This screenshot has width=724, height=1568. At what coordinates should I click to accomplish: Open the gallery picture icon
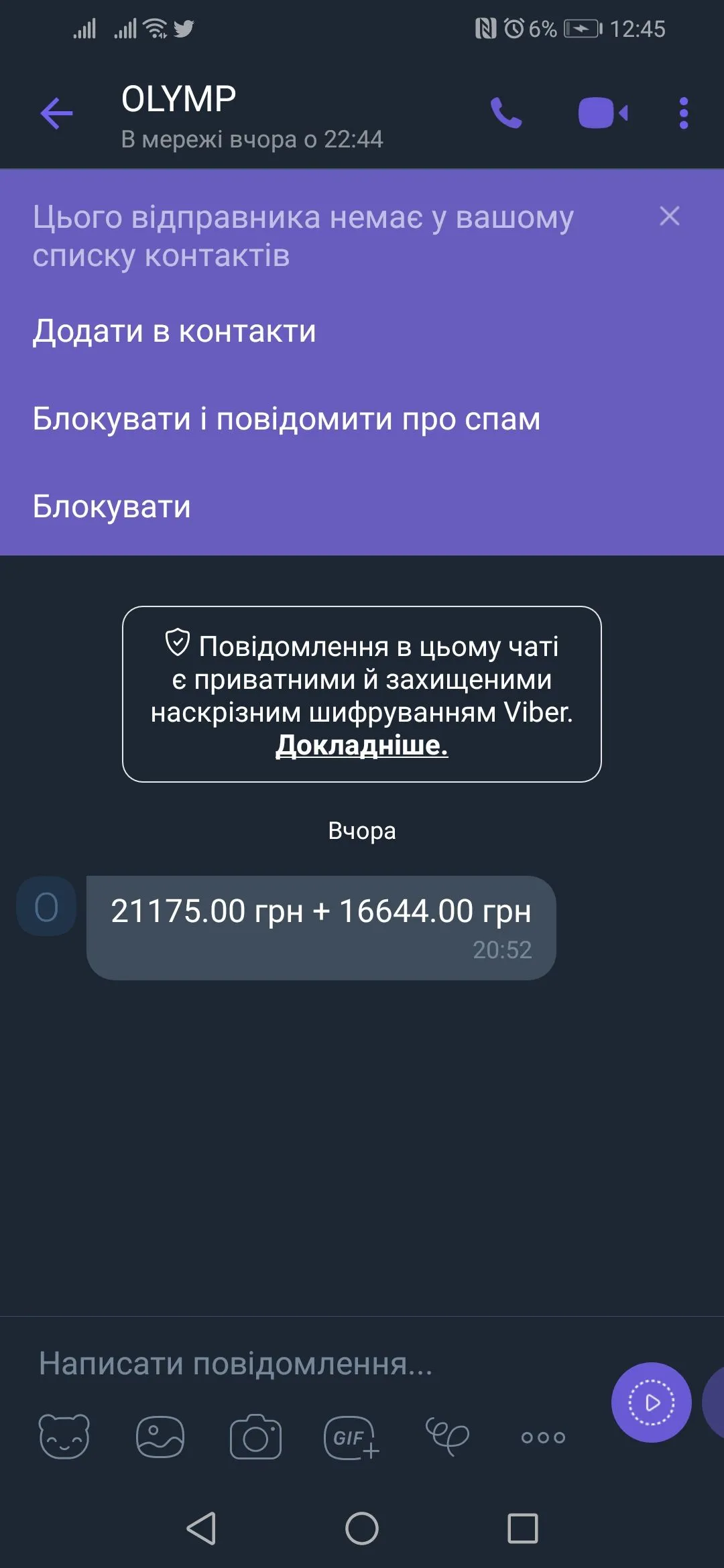160,1437
